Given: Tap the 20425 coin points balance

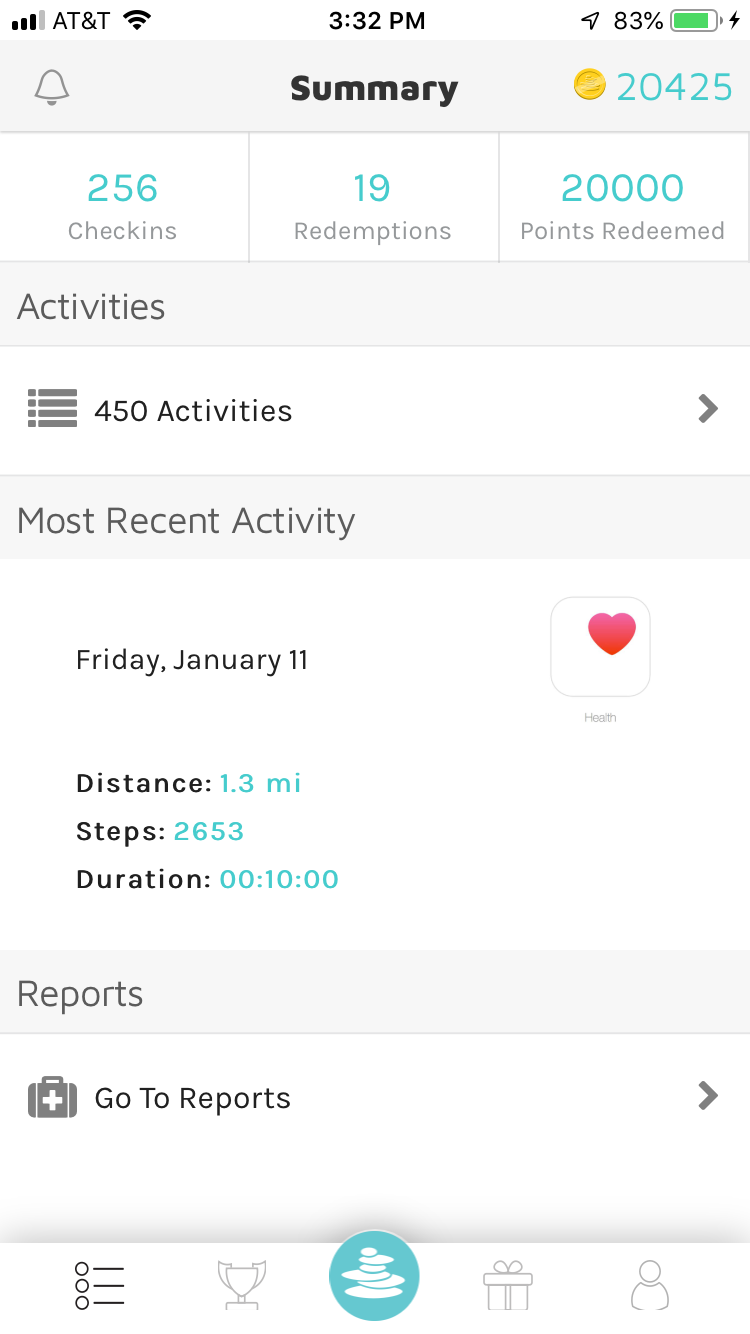Looking at the screenshot, I should (x=654, y=88).
